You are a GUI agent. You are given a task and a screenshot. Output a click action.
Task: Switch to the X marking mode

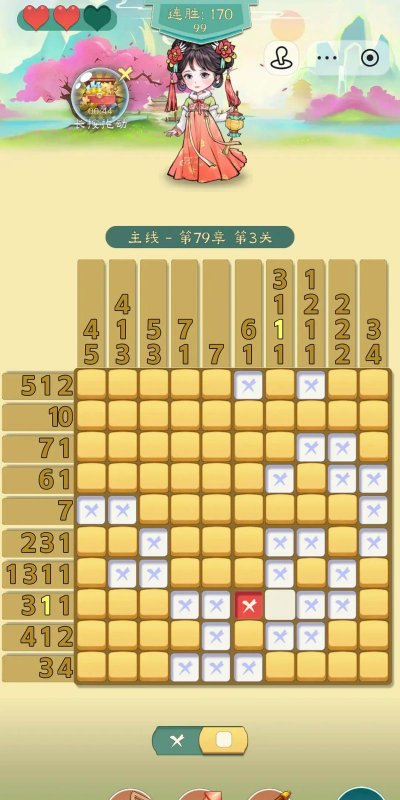(x=177, y=740)
